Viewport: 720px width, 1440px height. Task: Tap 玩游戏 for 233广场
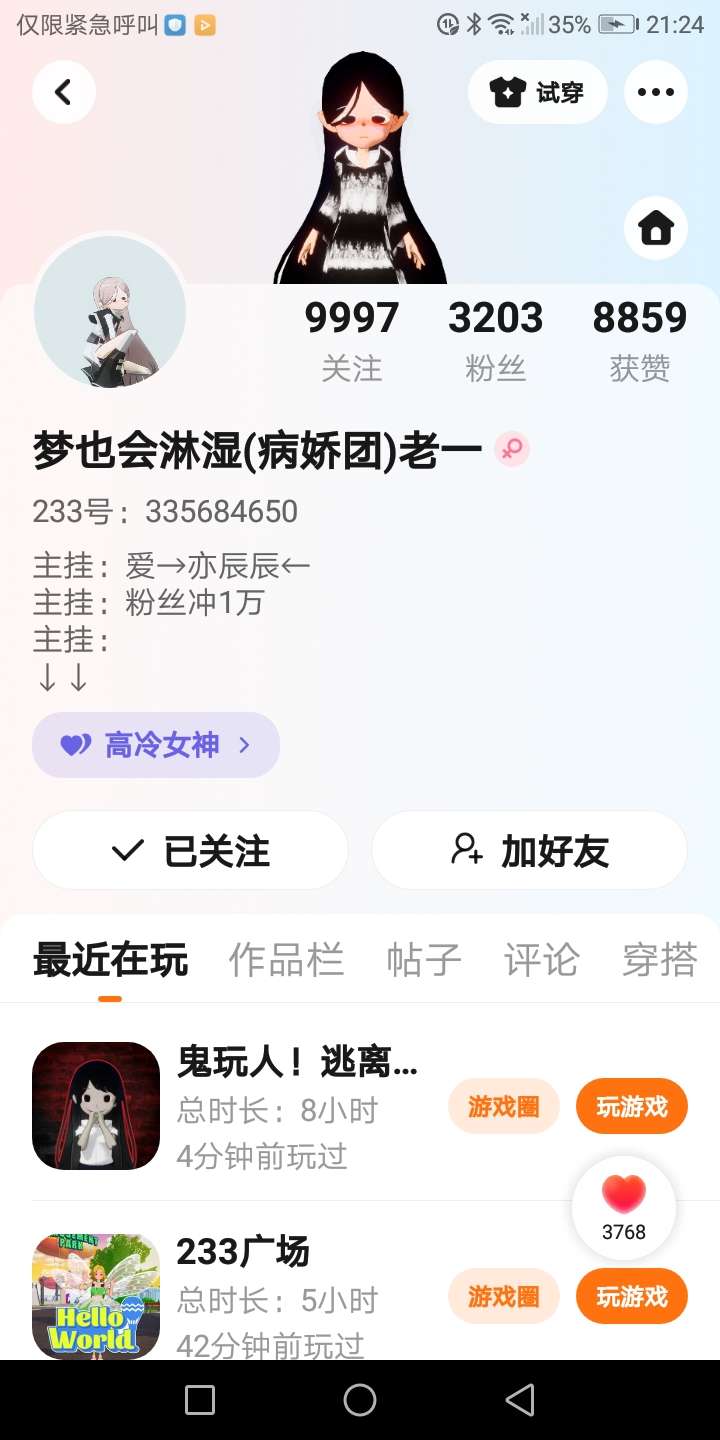631,1296
